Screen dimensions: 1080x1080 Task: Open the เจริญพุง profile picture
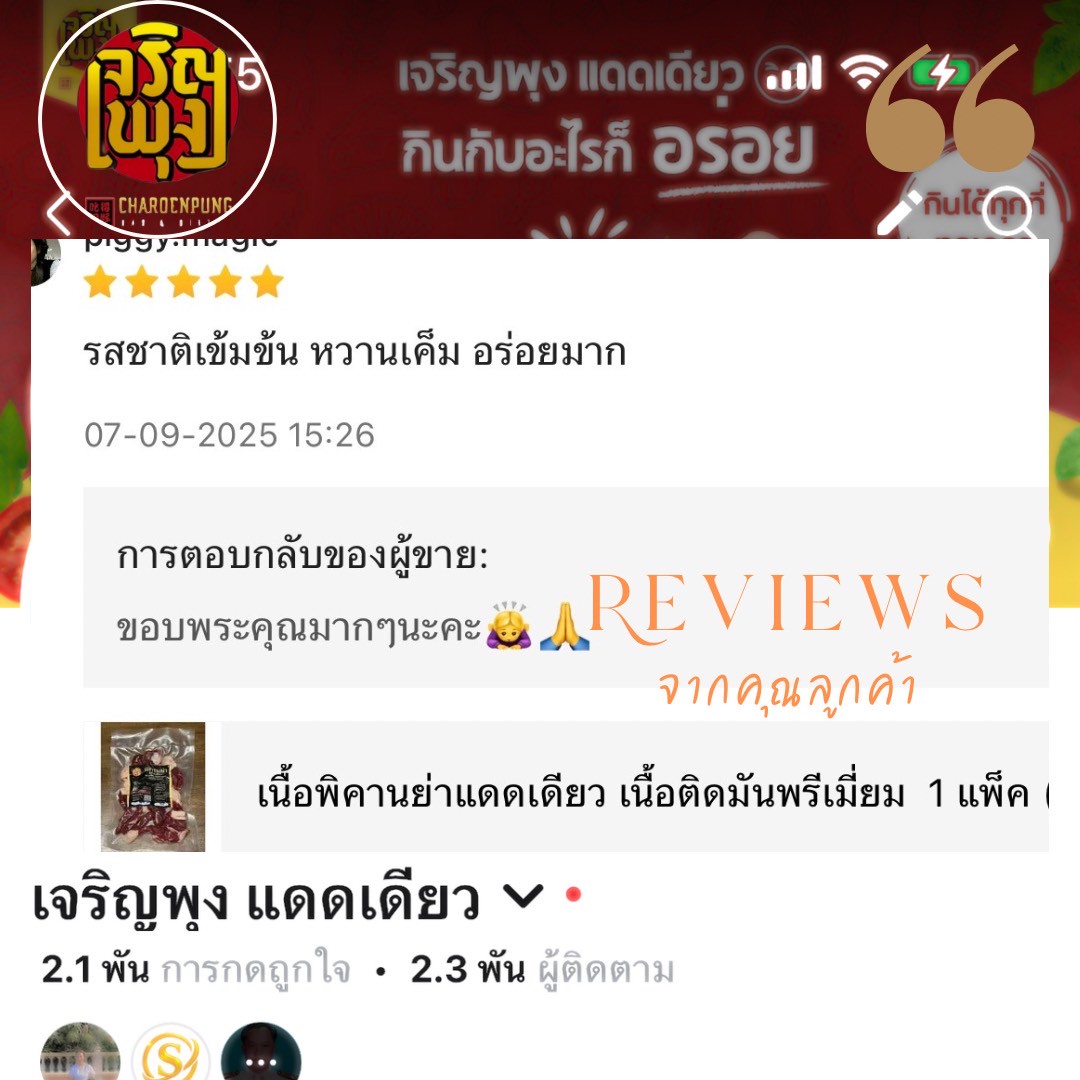coord(157,120)
